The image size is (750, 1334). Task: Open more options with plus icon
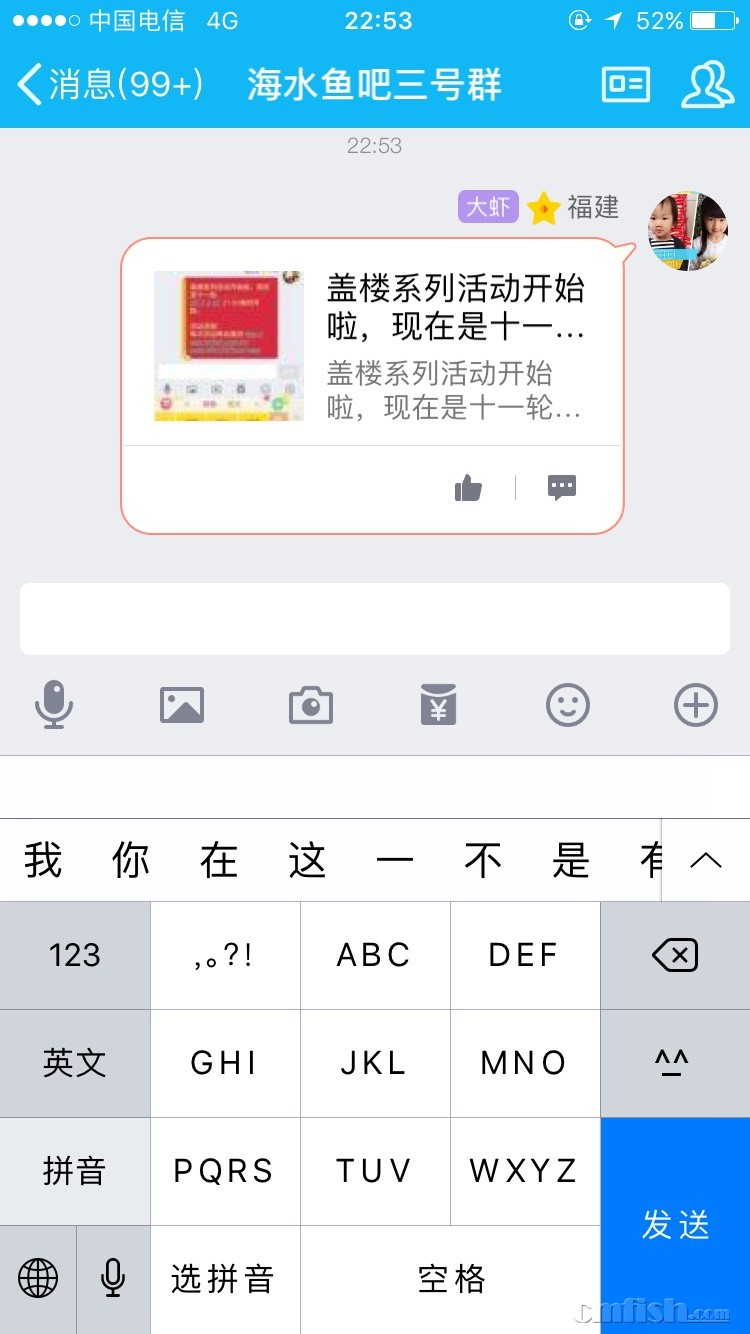[x=695, y=705]
